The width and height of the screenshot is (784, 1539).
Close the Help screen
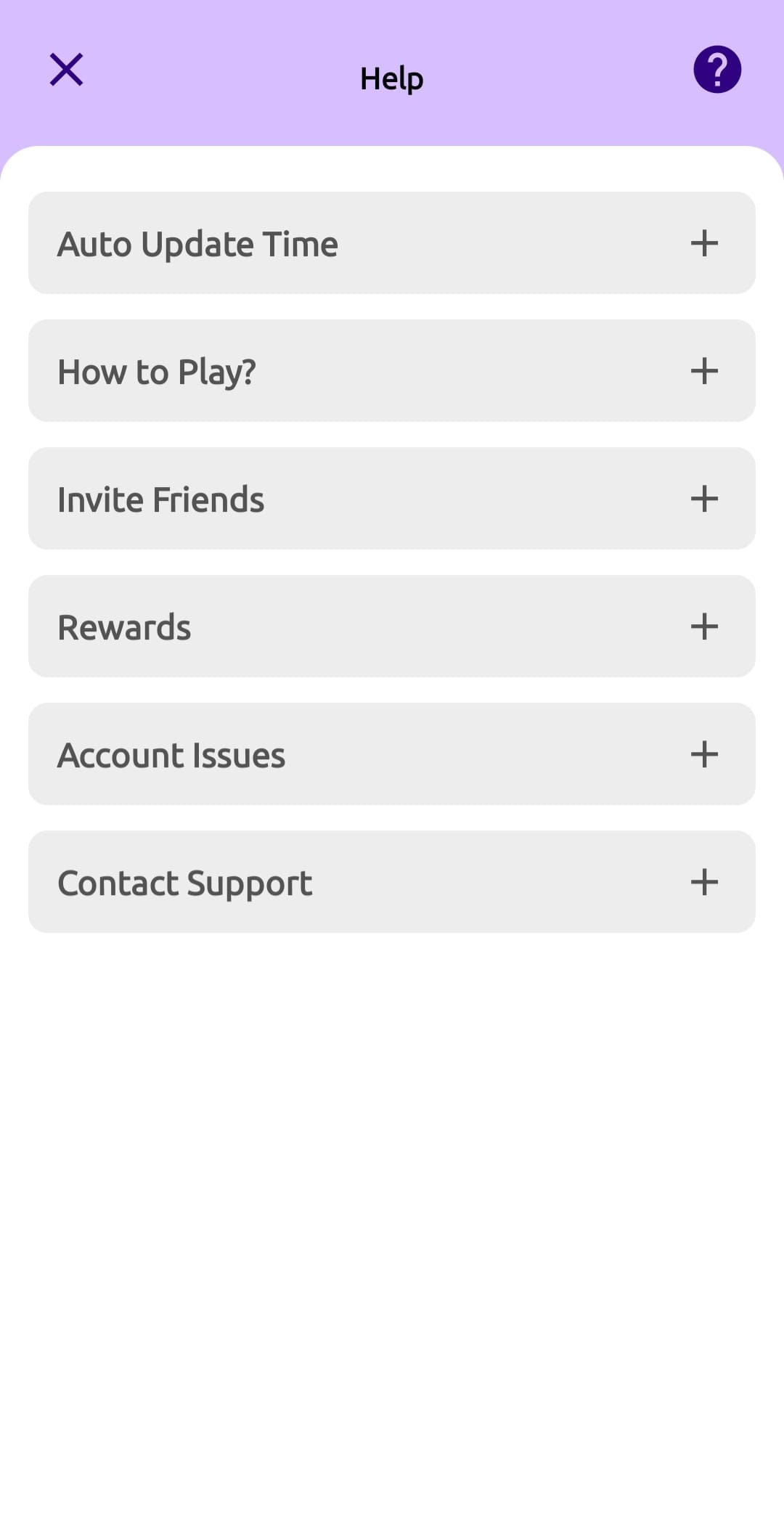tap(66, 70)
